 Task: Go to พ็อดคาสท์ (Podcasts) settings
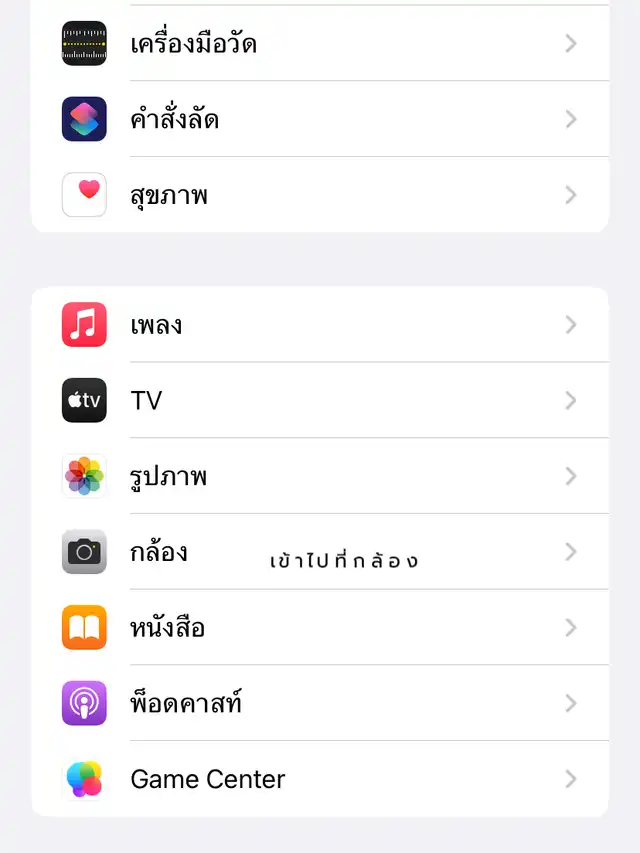pos(320,703)
